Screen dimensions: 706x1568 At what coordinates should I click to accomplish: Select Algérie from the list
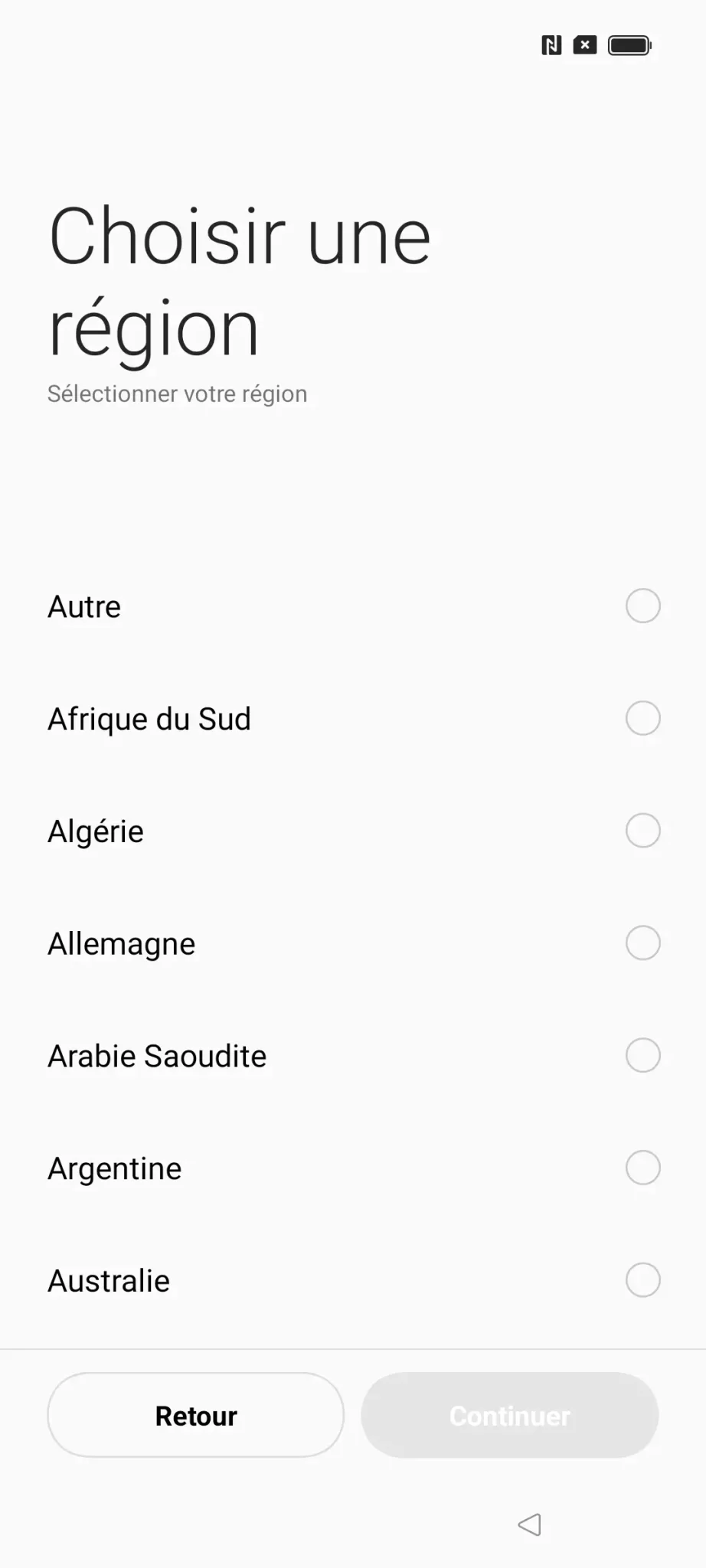coord(353,831)
